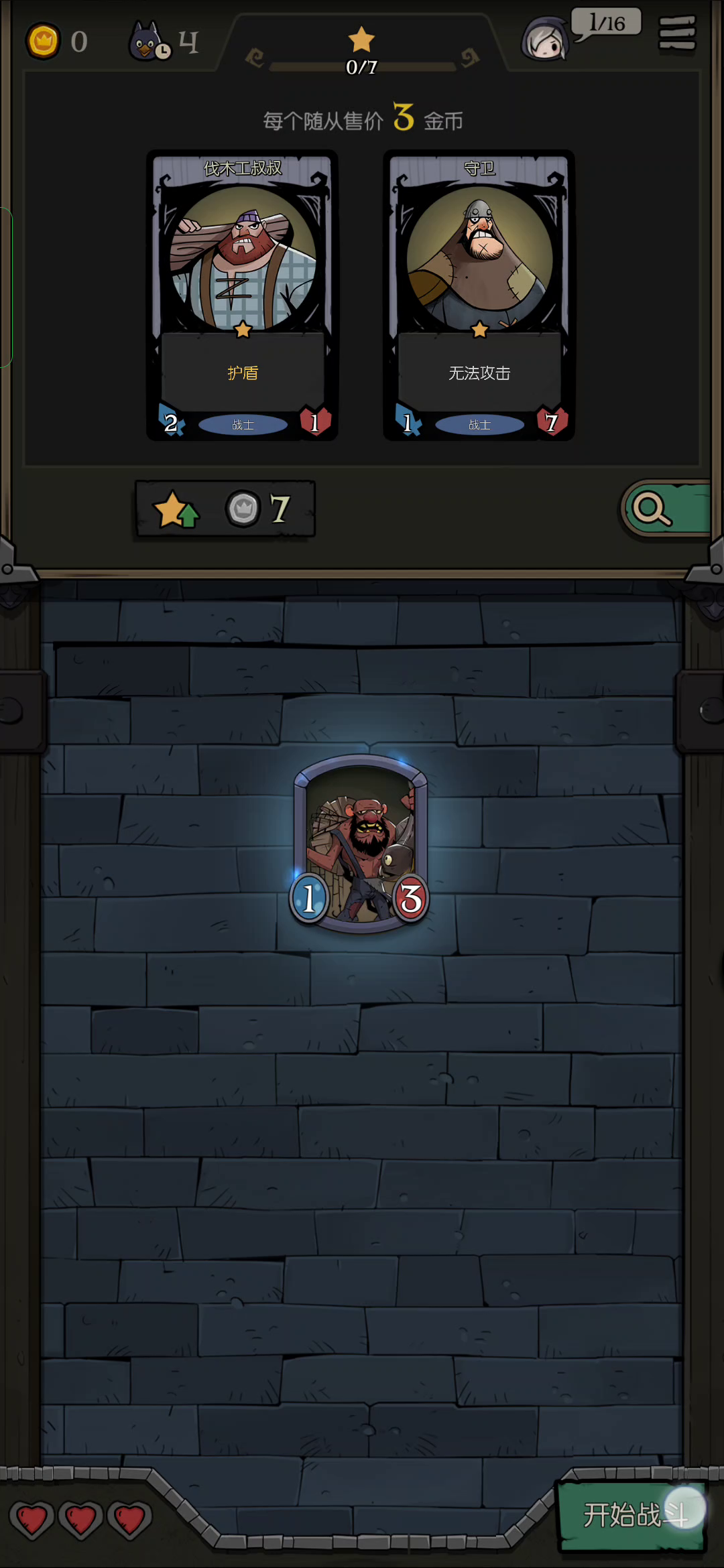The height and width of the screenshot is (1568, 724).
Task: Tap the green magnifier search button
Action: (664, 510)
